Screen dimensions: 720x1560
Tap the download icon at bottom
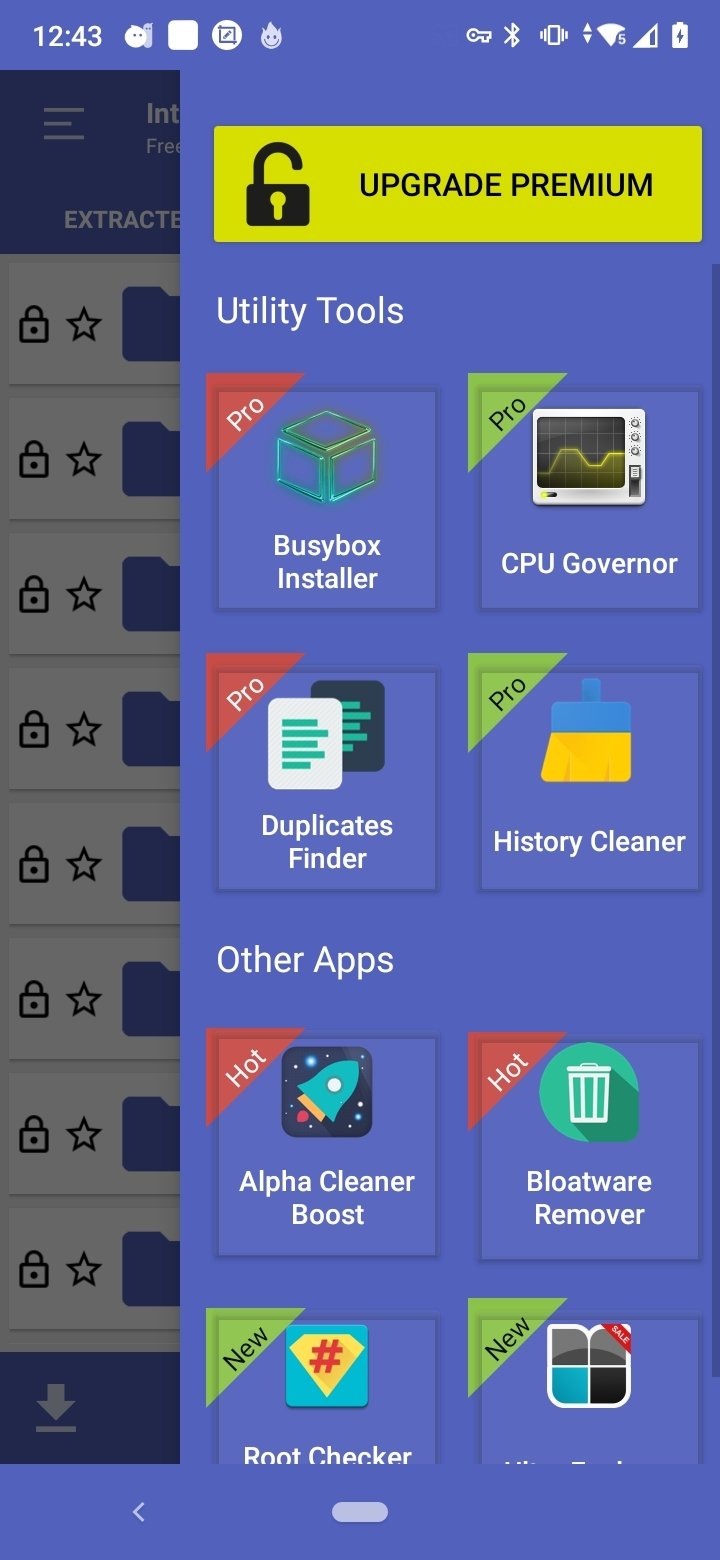click(56, 1408)
